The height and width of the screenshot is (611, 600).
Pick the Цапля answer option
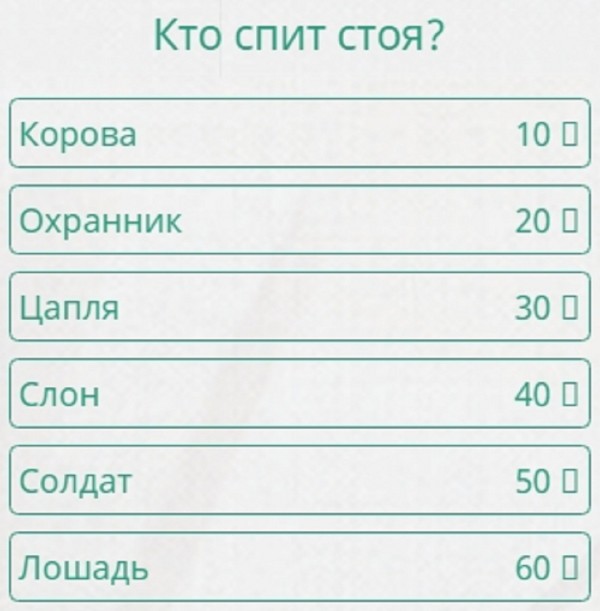[x=300, y=307]
